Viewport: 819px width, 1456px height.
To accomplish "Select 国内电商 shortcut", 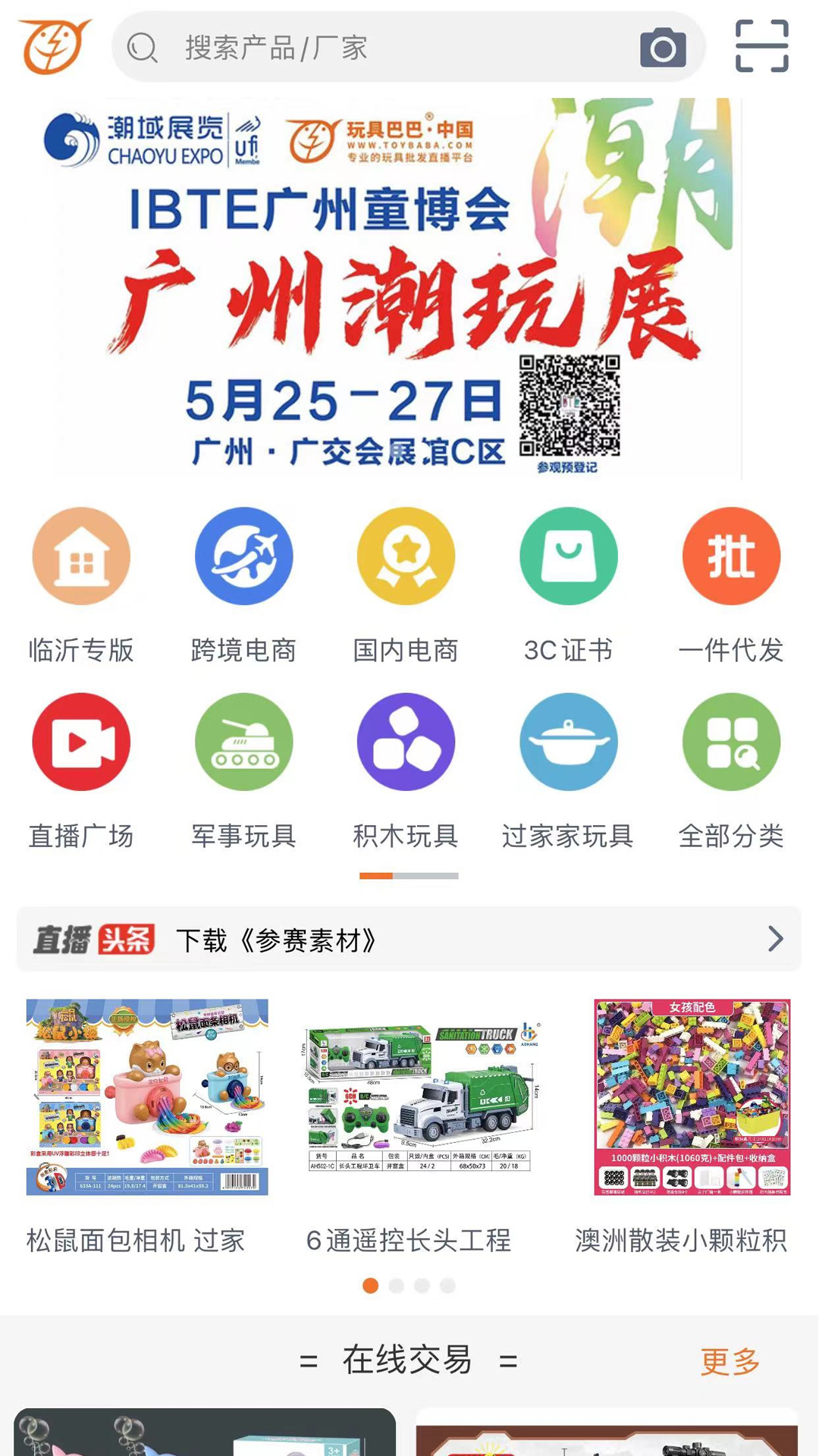I will coord(406,585).
